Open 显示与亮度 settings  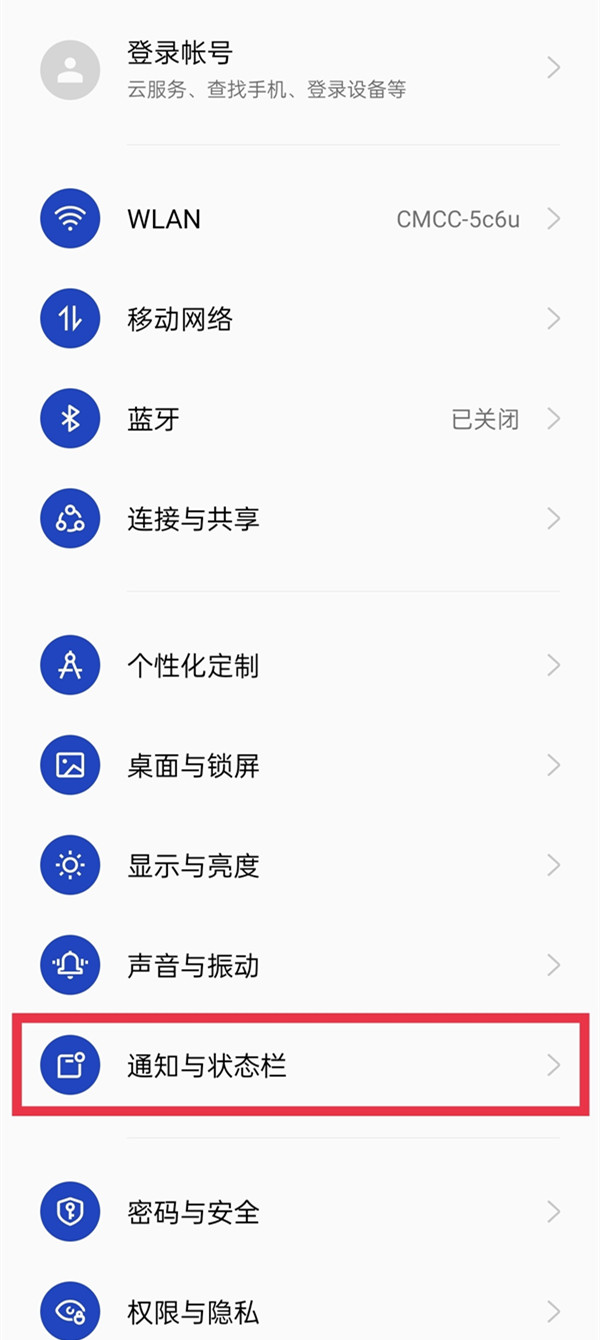(300, 865)
